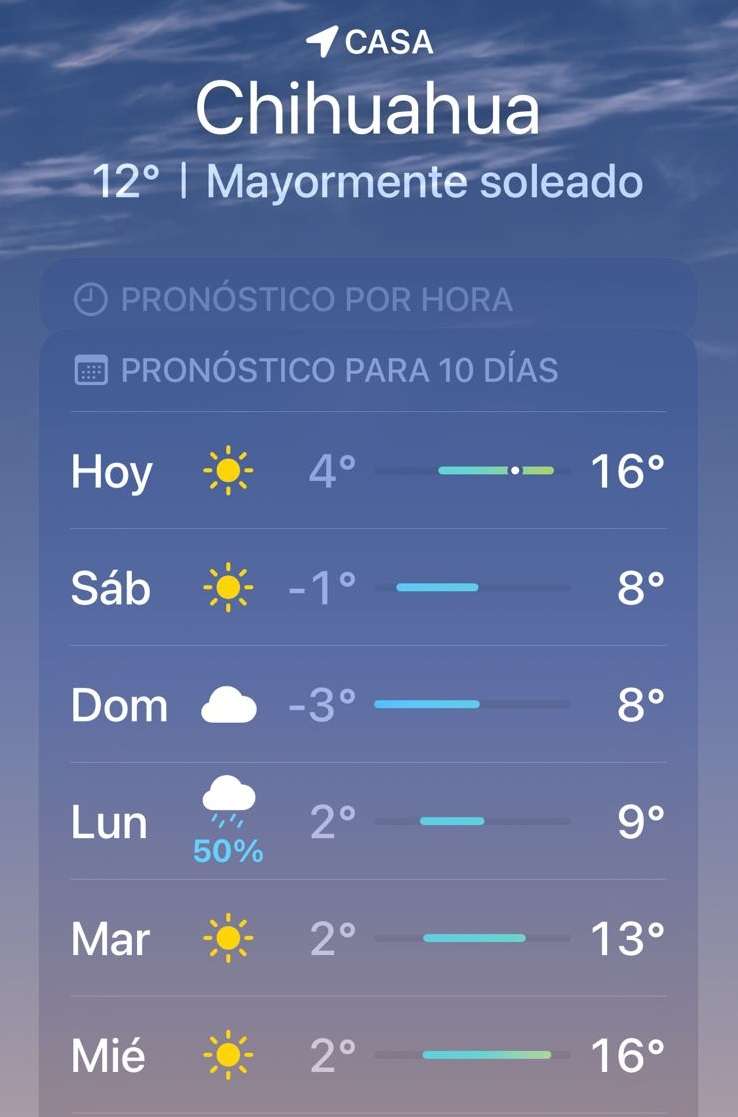
Task: Select the Lun row with 50% rain
Action: coord(368,822)
